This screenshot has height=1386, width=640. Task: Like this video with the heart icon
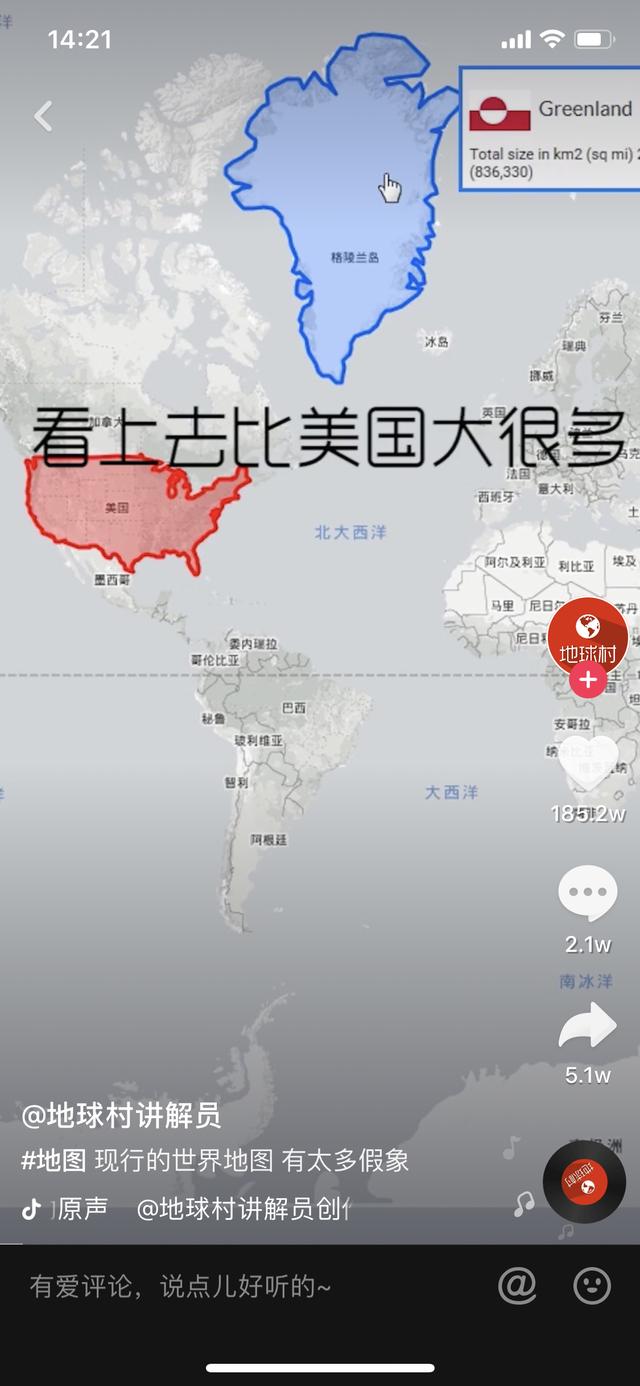click(x=587, y=767)
